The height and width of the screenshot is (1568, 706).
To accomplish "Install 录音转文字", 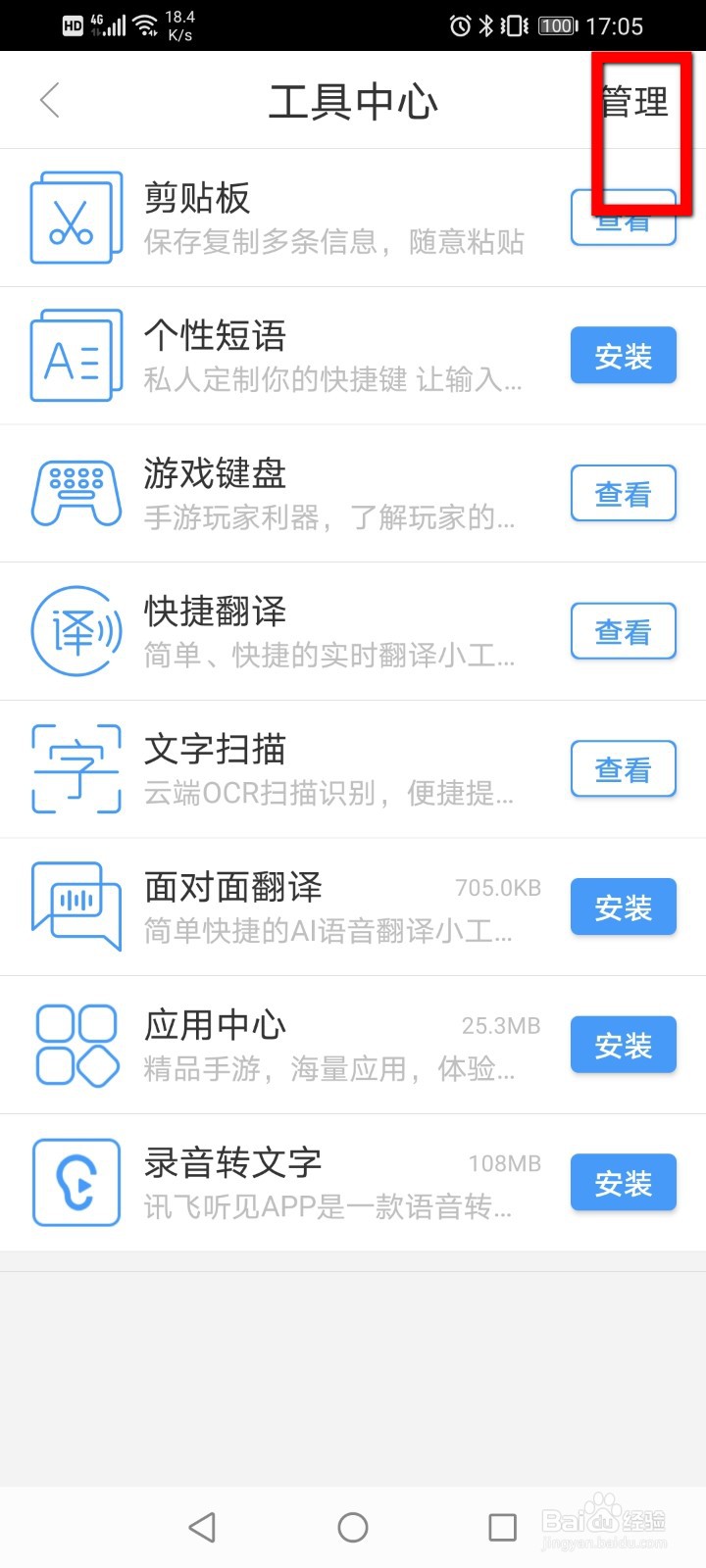I will (x=624, y=1184).
